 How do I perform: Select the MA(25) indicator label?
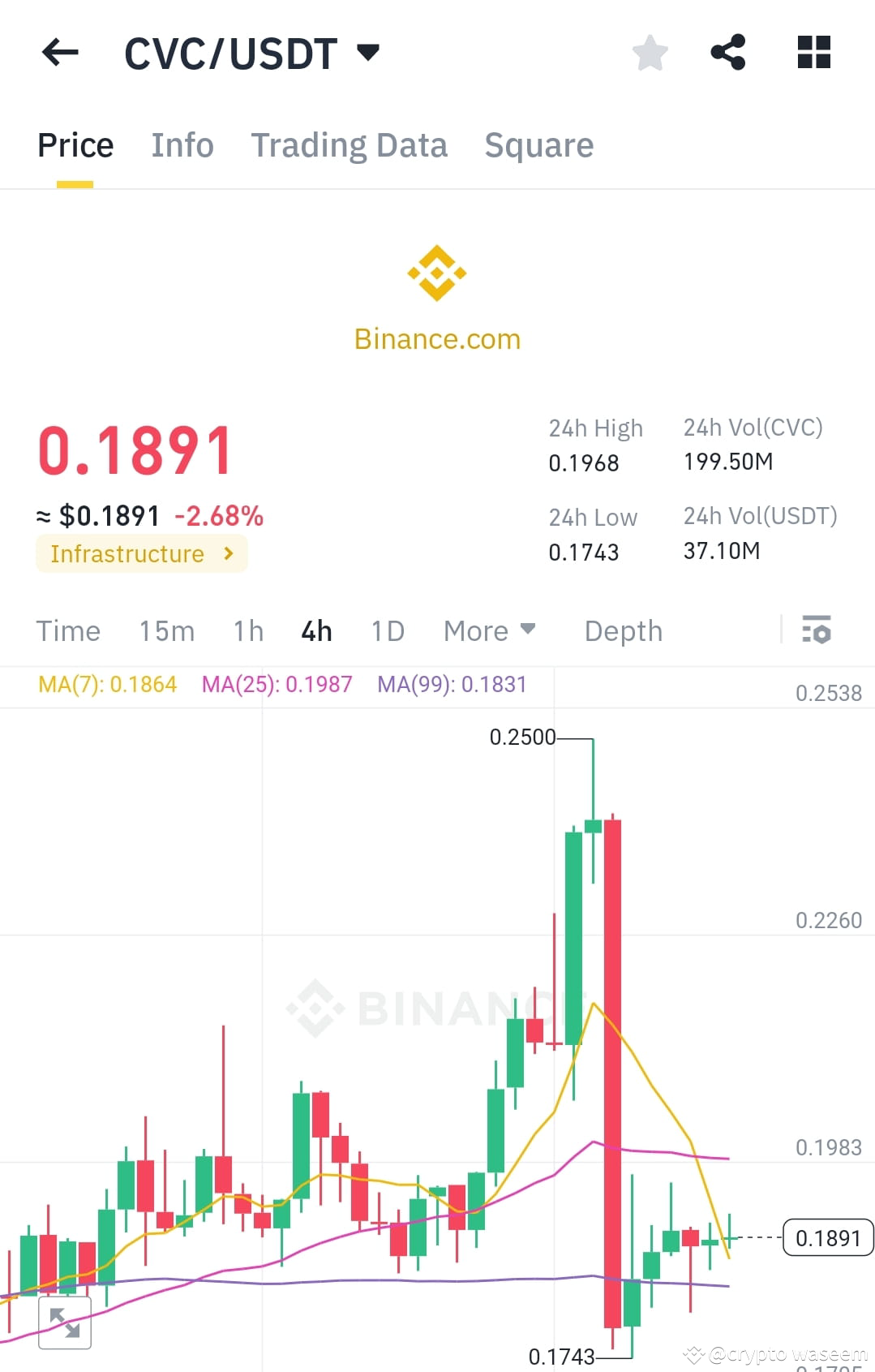pyautogui.click(x=277, y=685)
